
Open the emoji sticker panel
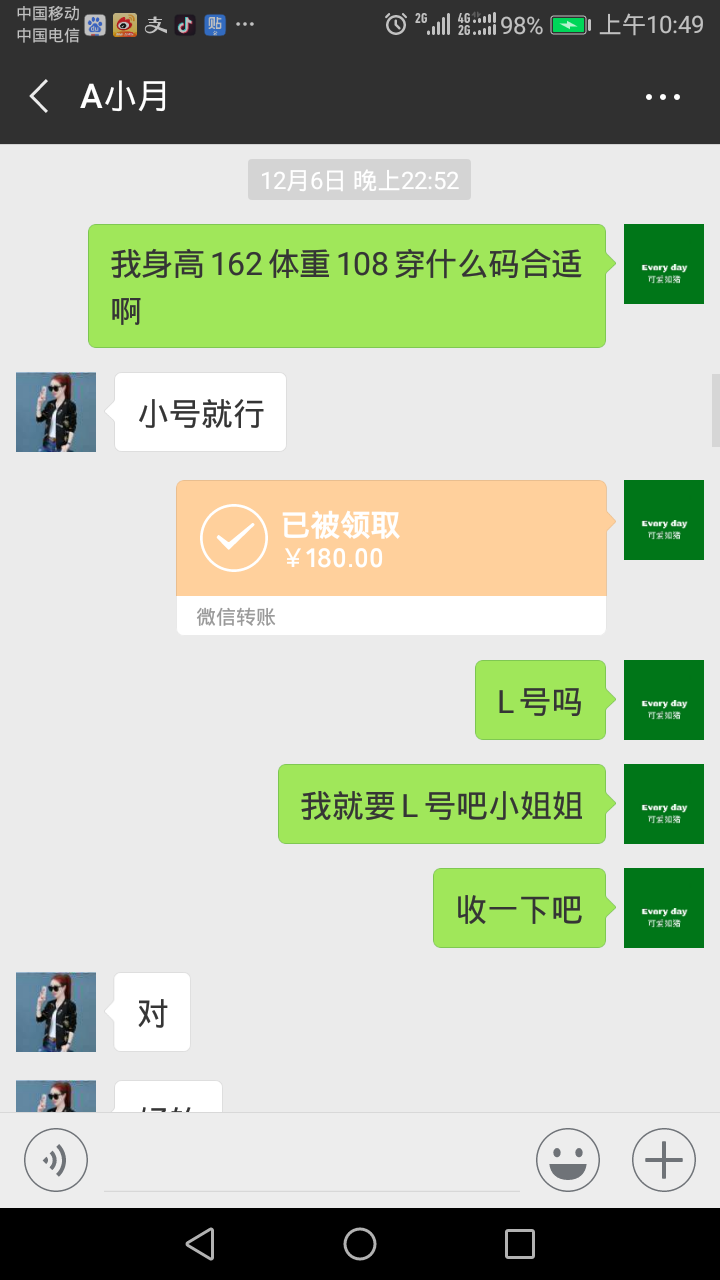(567, 1160)
